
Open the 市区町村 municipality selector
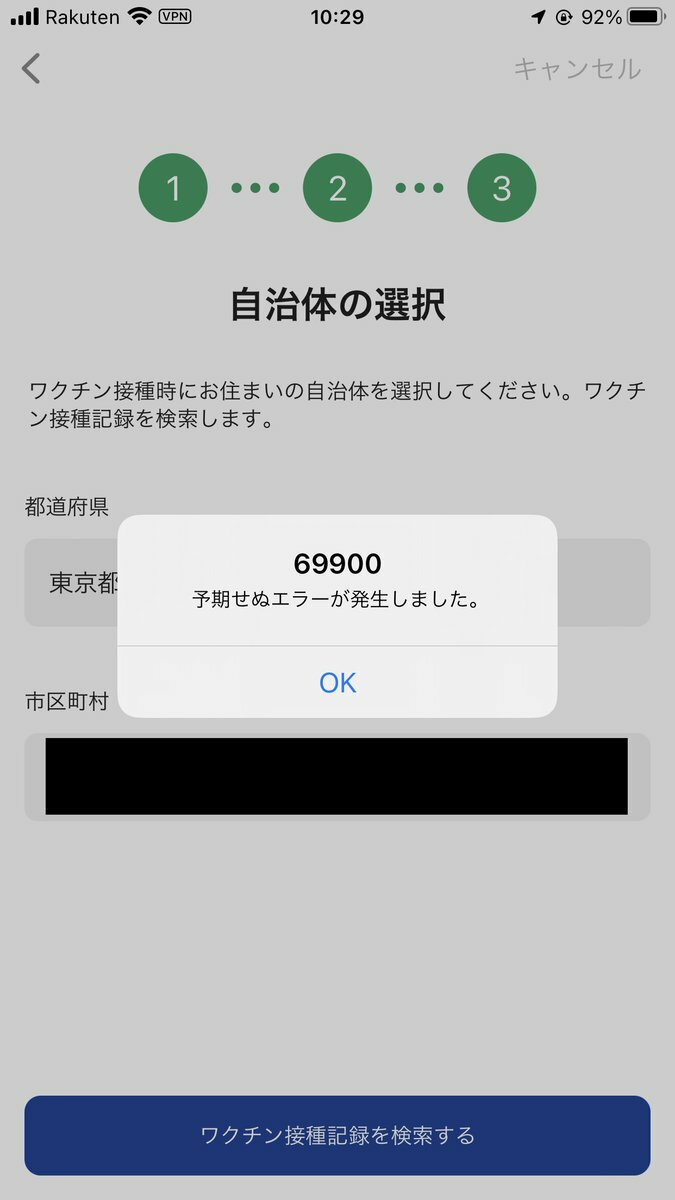(337, 777)
